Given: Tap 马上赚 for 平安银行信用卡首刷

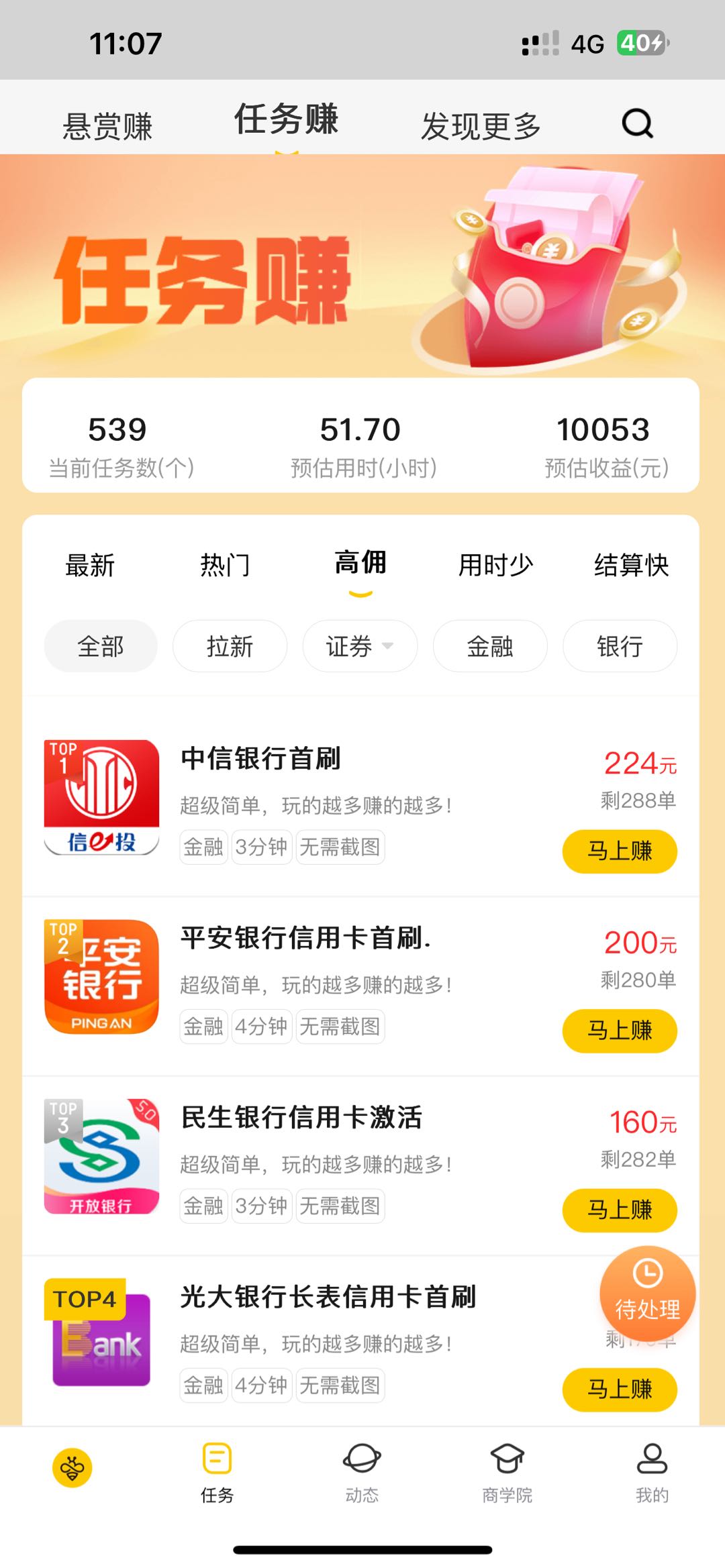Looking at the screenshot, I should [x=620, y=1030].
